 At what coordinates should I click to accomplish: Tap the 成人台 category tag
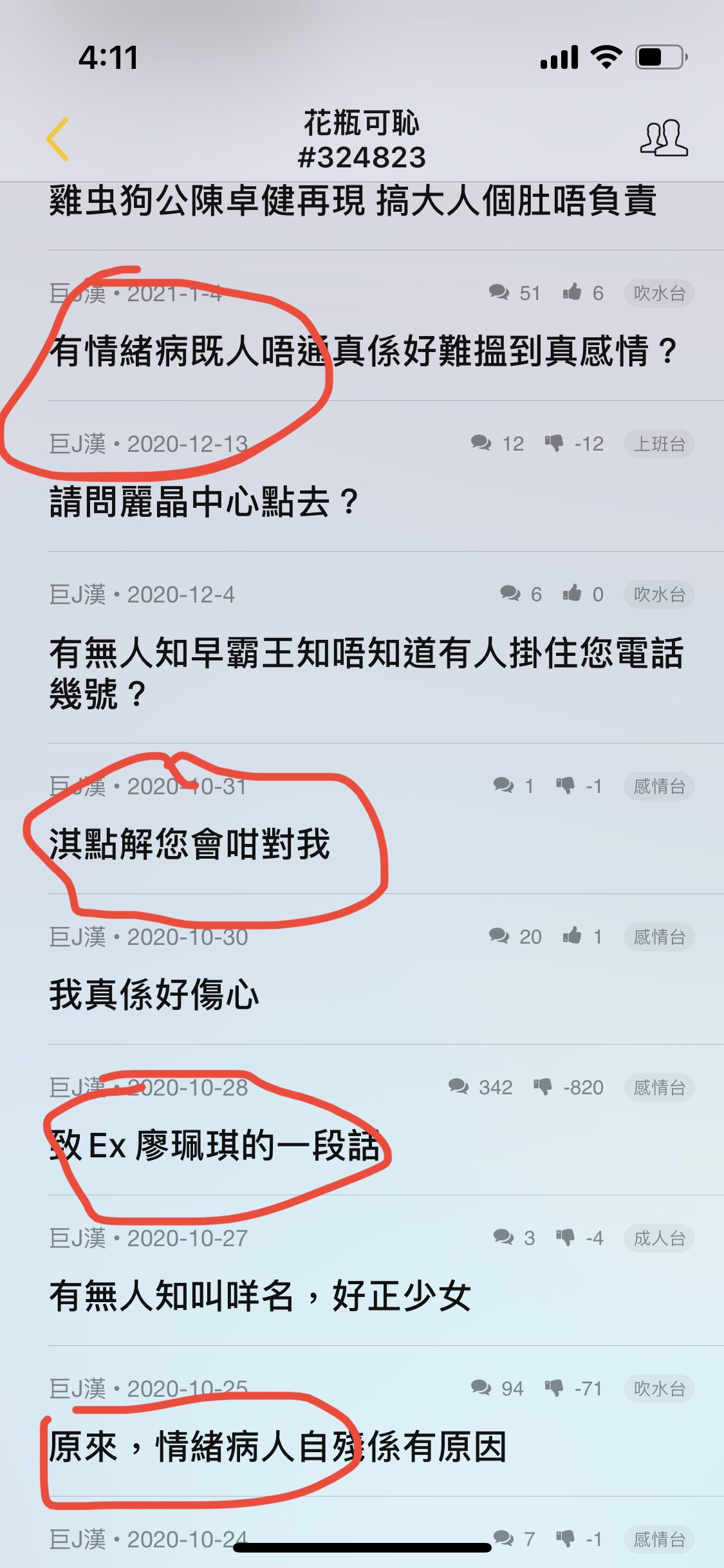pyautogui.click(x=659, y=1238)
